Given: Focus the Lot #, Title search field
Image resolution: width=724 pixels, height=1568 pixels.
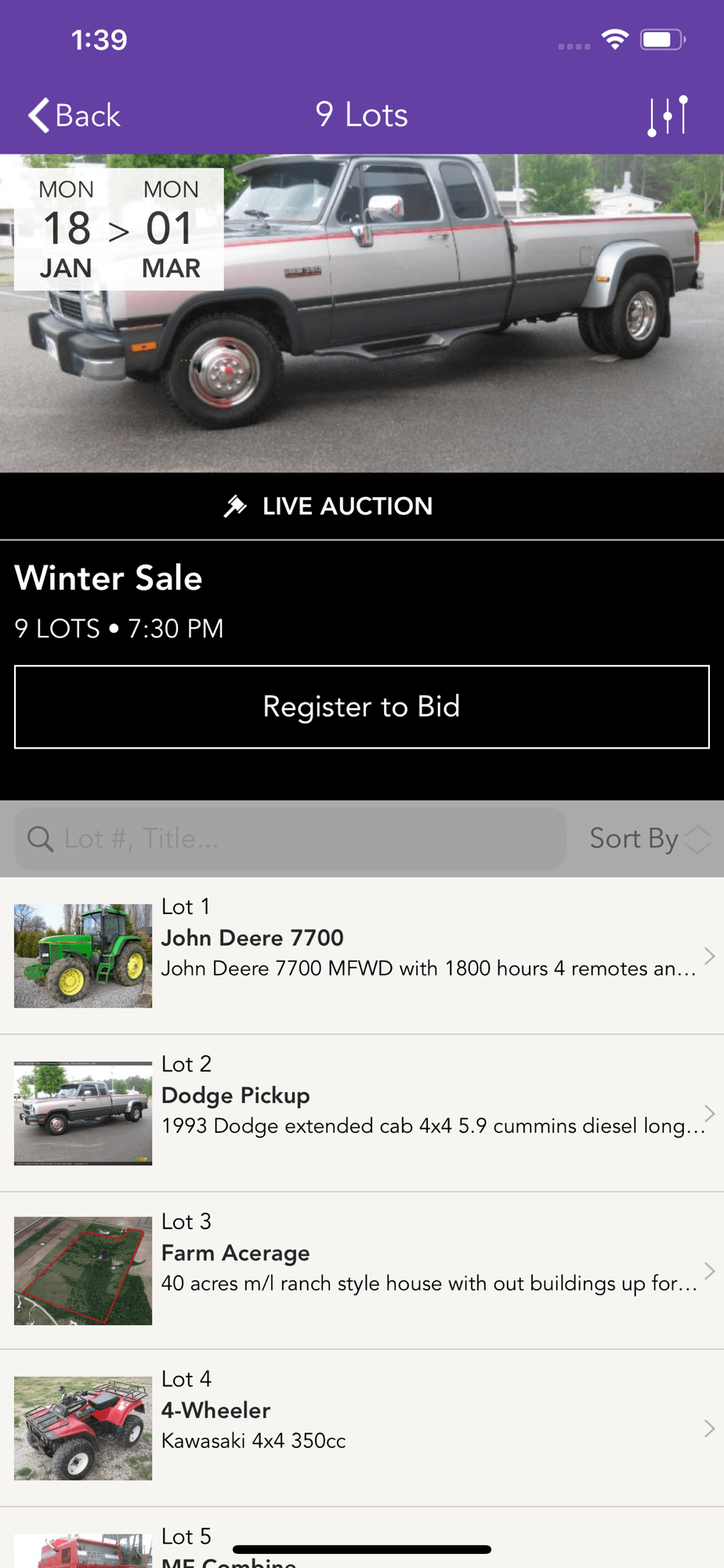Looking at the screenshot, I should coord(290,838).
